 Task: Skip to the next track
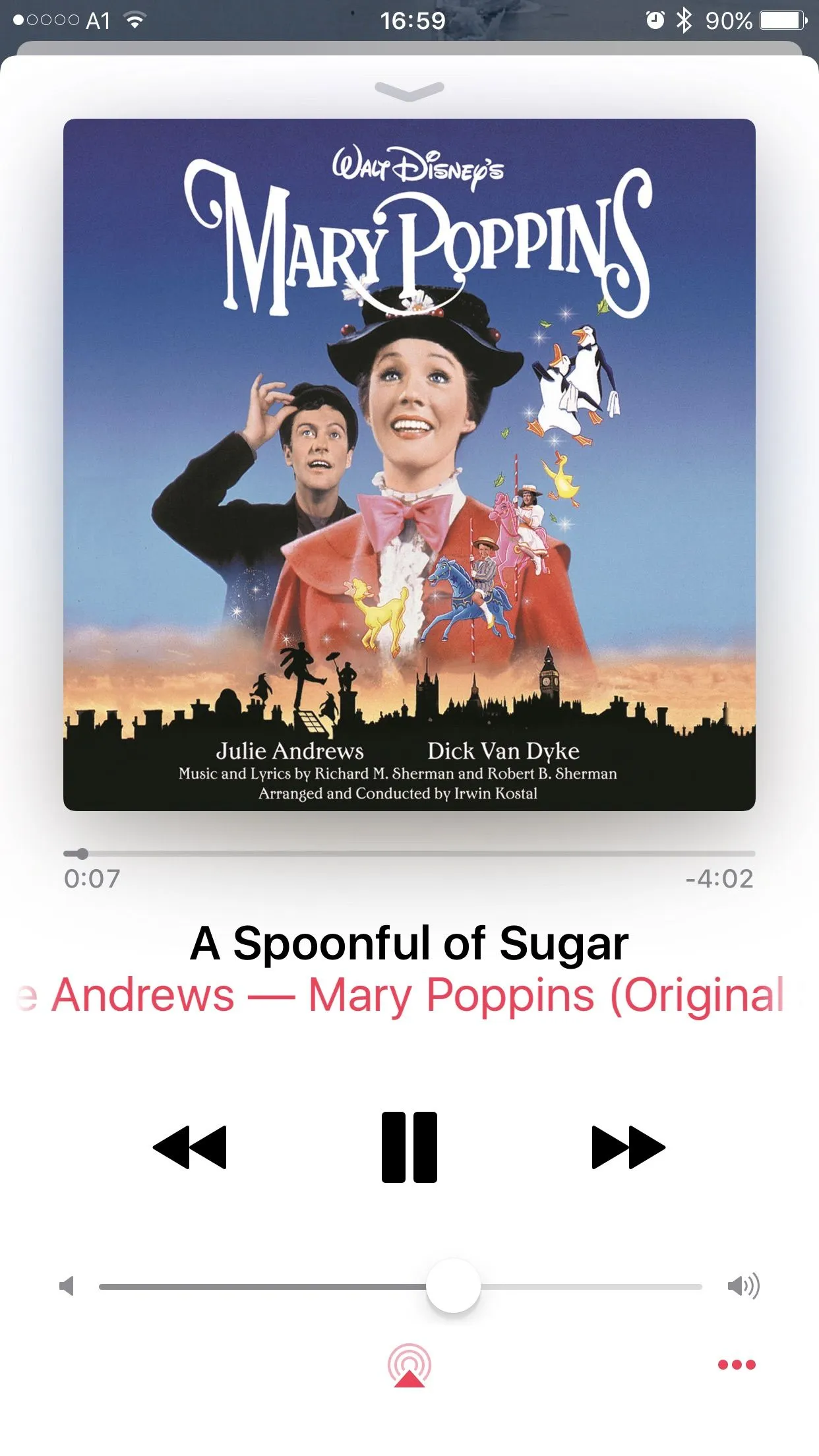point(628,1147)
